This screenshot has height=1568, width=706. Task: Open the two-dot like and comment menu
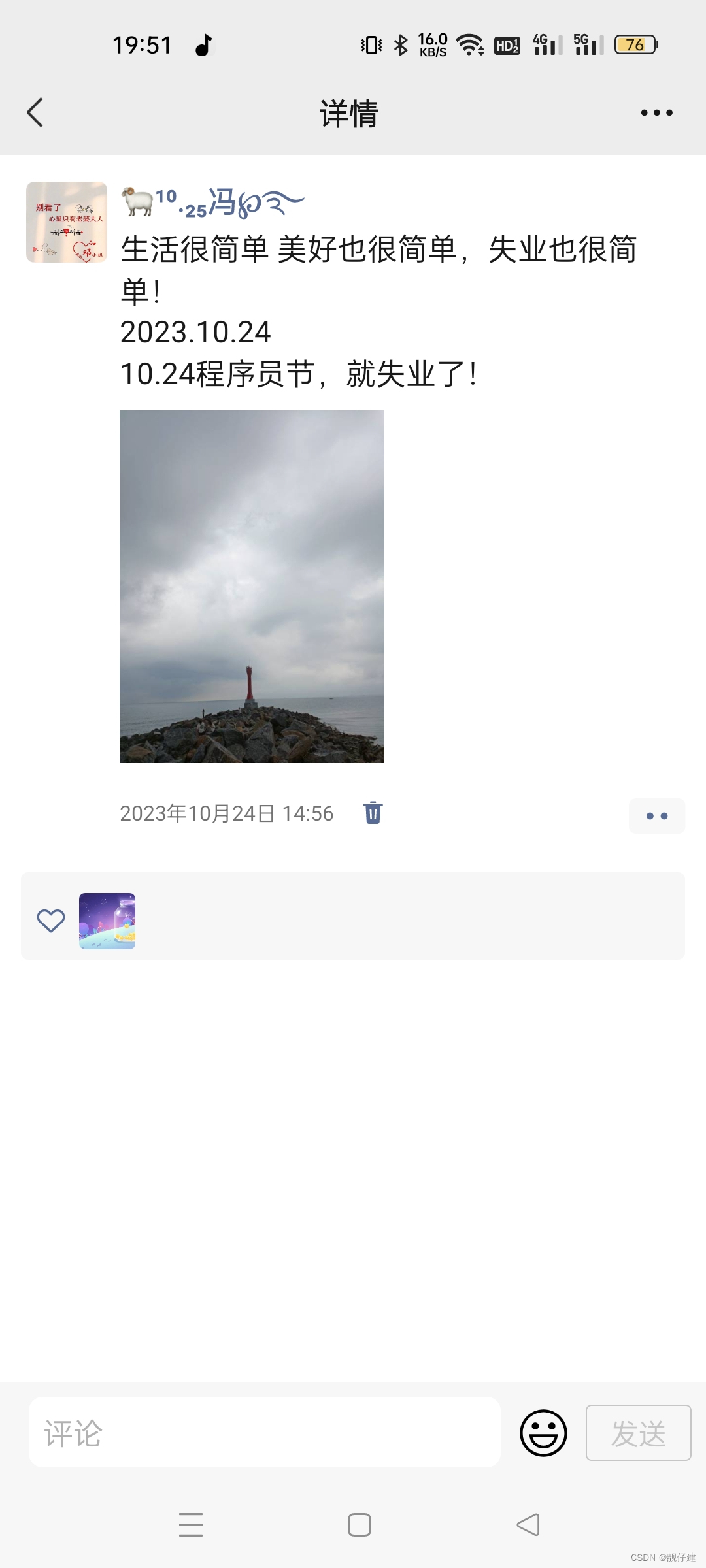[x=656, y=815]
